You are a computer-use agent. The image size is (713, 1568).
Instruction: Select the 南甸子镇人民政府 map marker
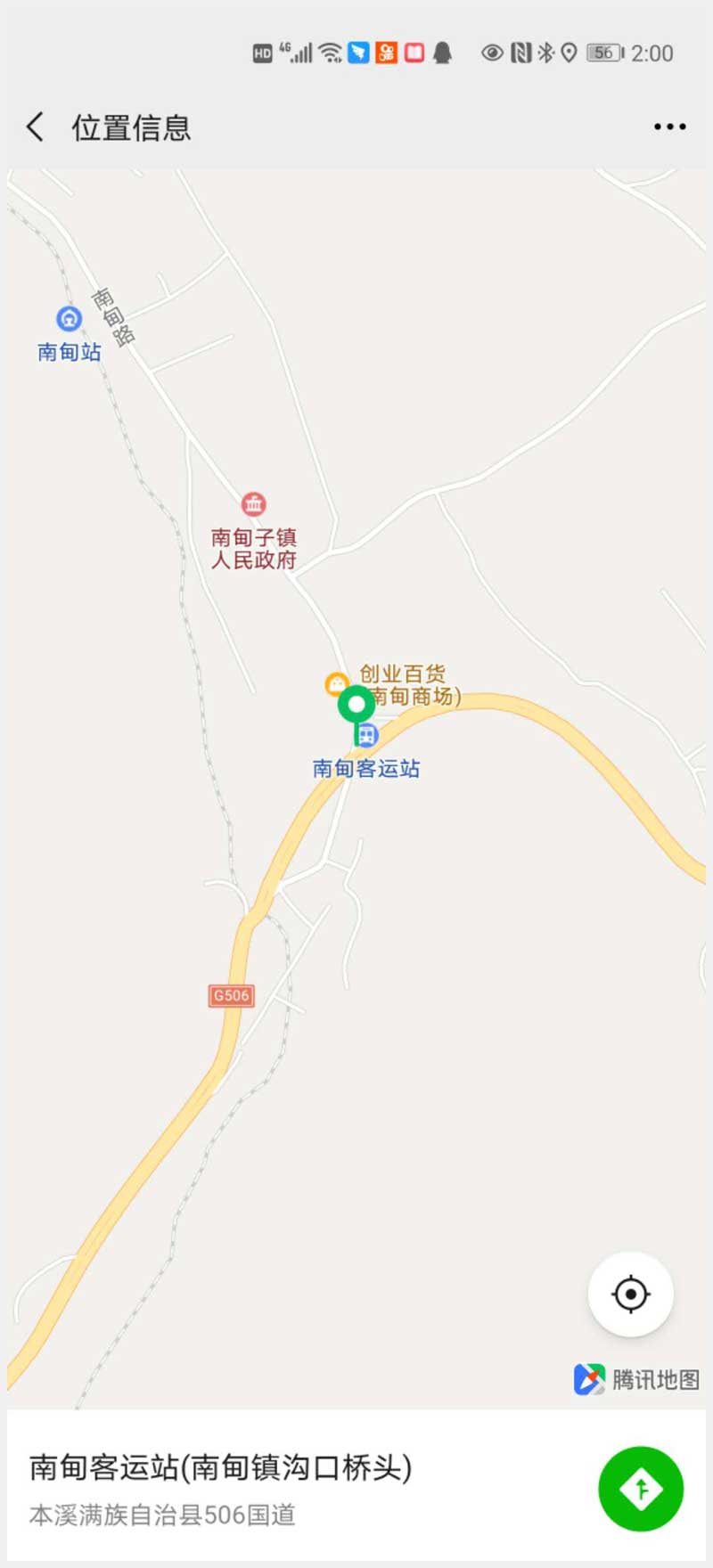[x=254, y=505]
